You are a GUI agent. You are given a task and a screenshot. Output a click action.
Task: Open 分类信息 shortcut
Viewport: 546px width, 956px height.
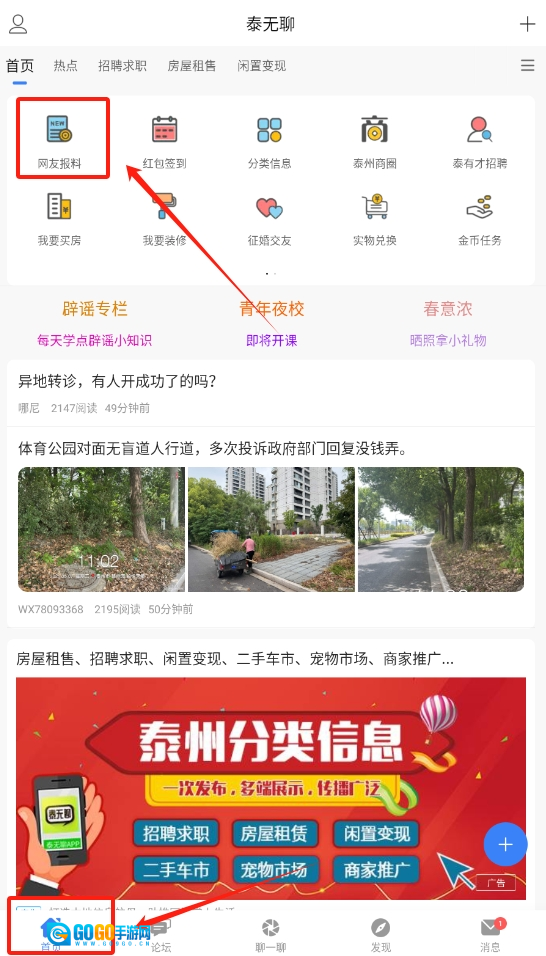pos(269,141)
